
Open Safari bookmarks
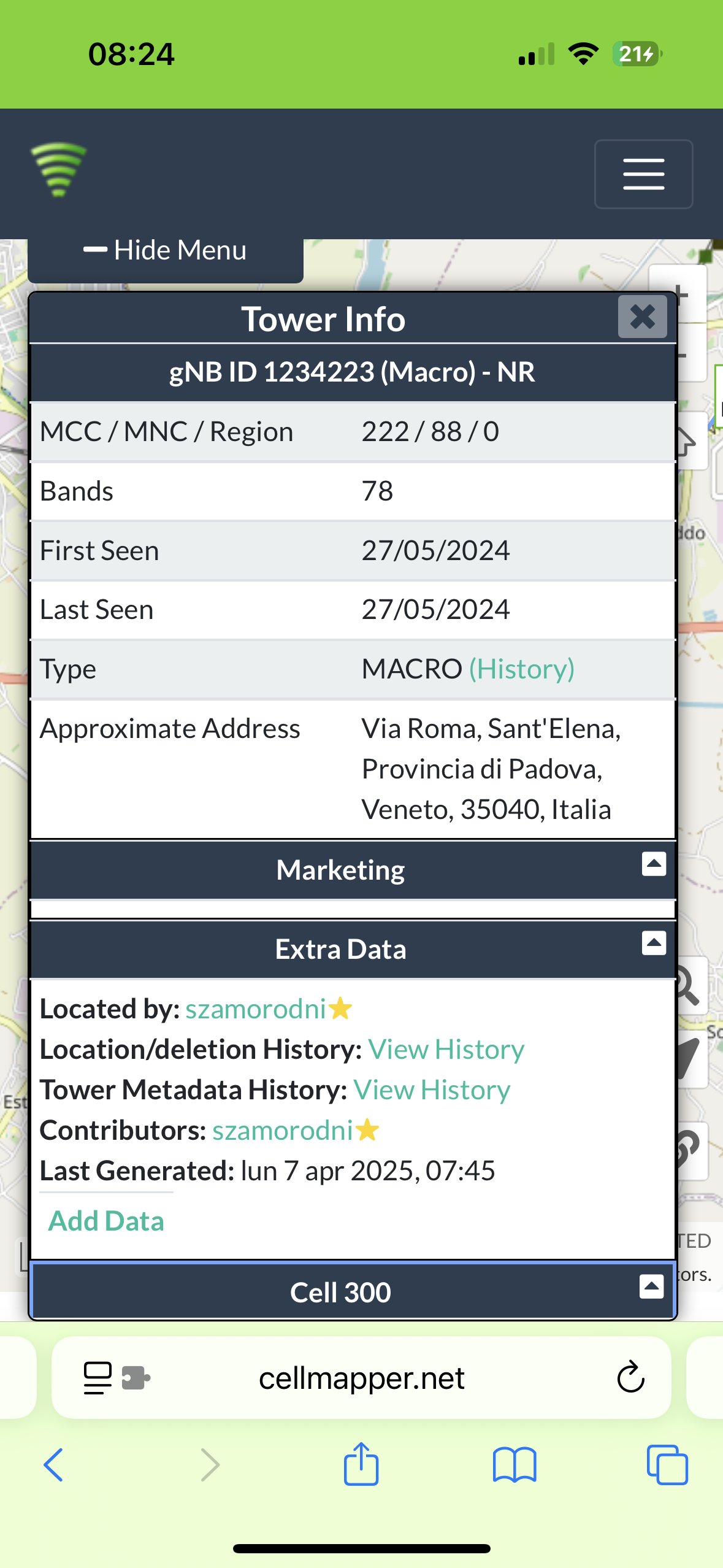coord(514,1465)
